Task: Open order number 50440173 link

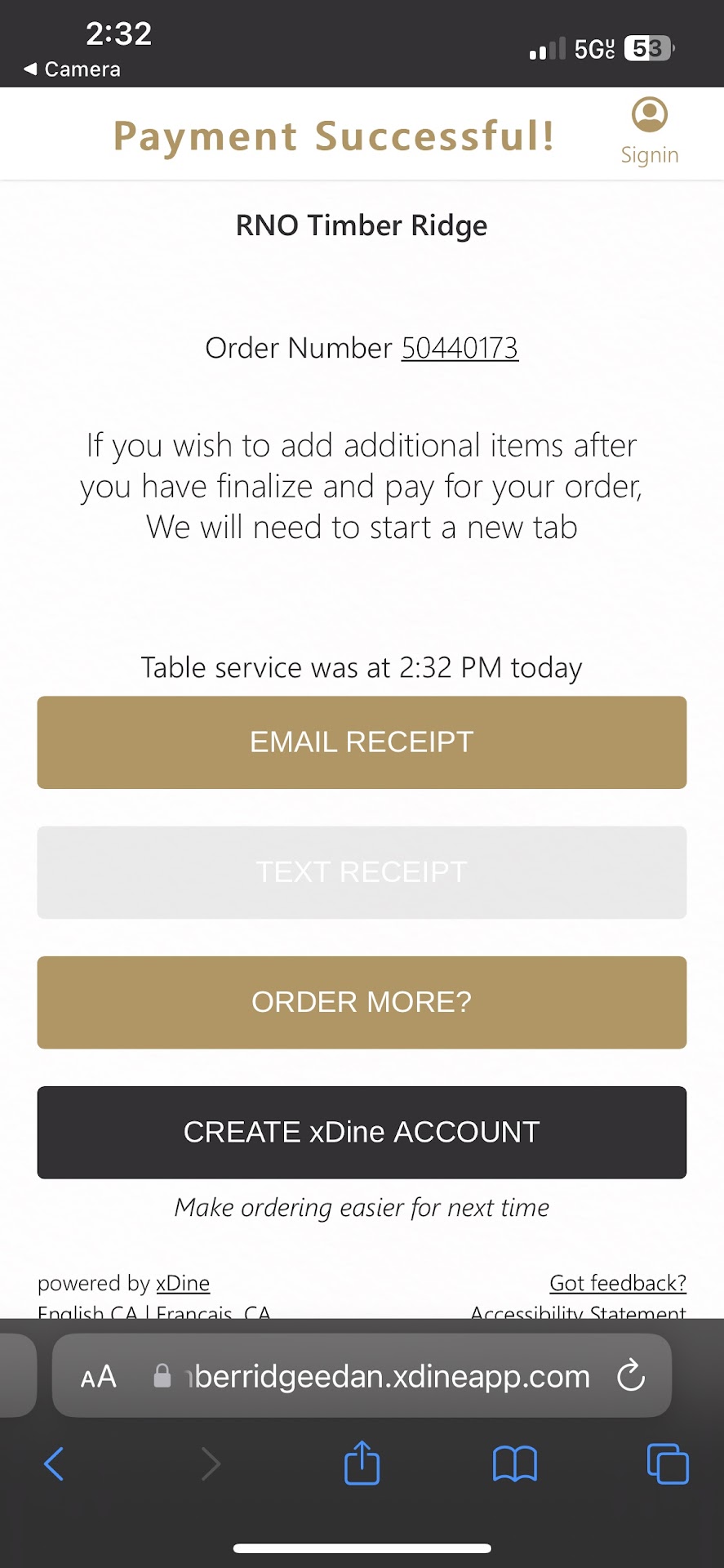Action: click(460, 349)
